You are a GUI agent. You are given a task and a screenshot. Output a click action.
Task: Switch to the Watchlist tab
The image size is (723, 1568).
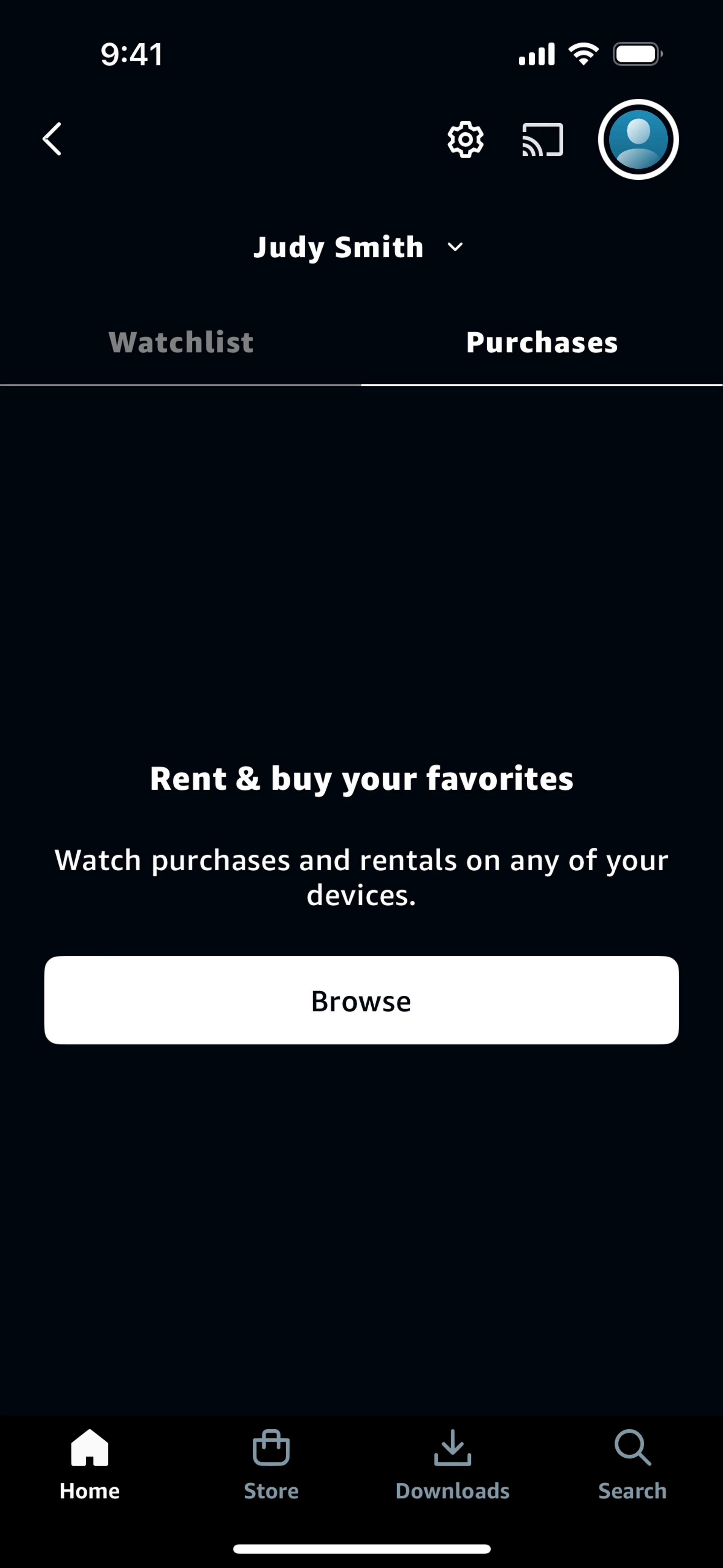pyautogui.click(x=181, y=342)
